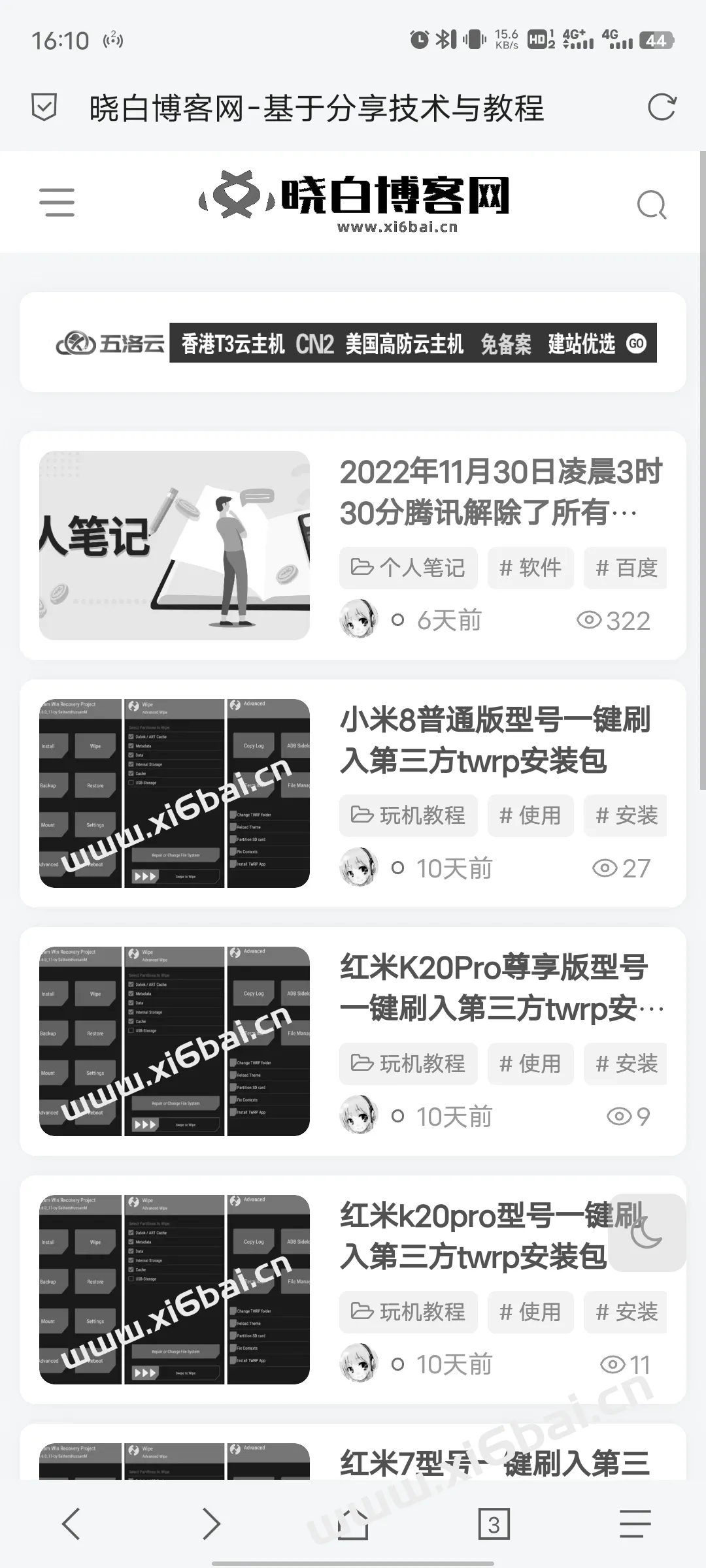This screenshot has height=1568, width=706.
Task: Open the site search magnifier icon
Action: 652,204
